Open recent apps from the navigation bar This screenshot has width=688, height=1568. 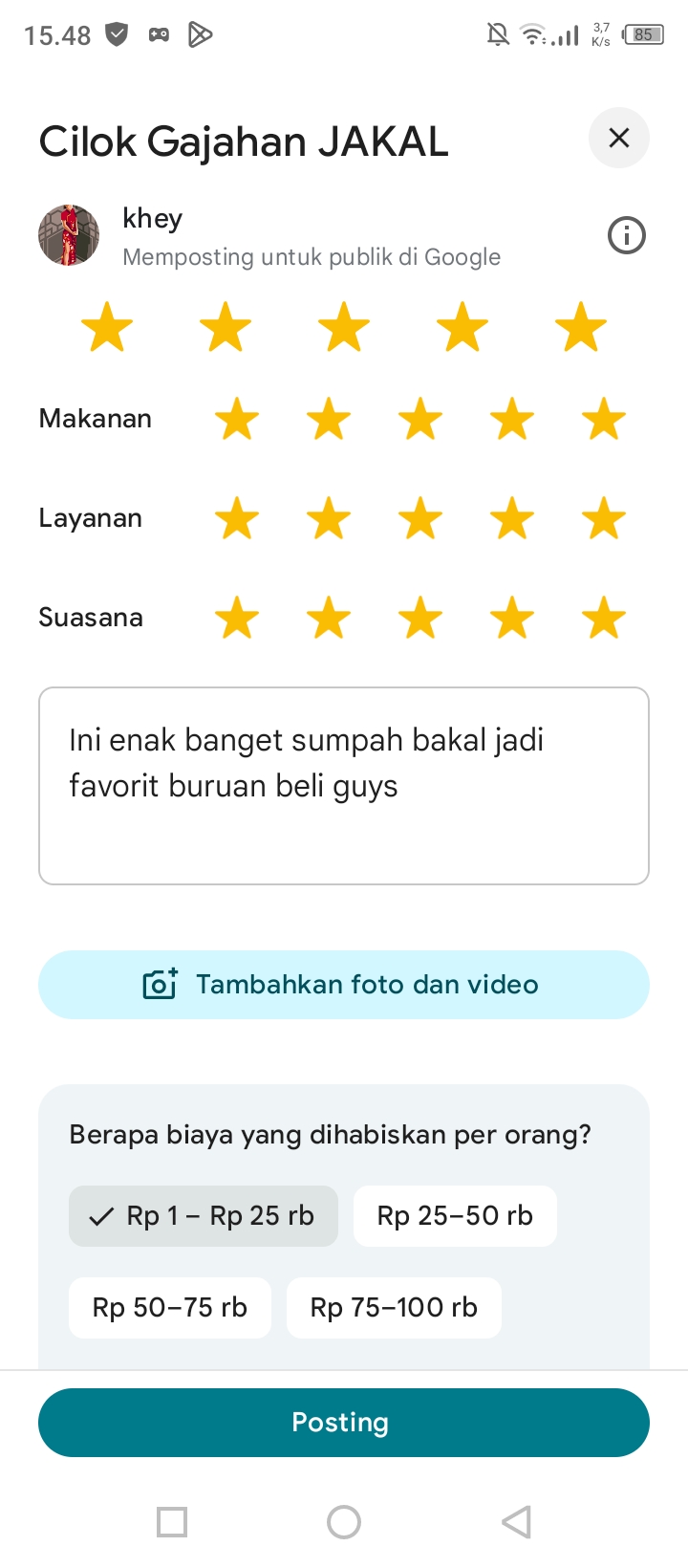click(x=172, y=1521)
